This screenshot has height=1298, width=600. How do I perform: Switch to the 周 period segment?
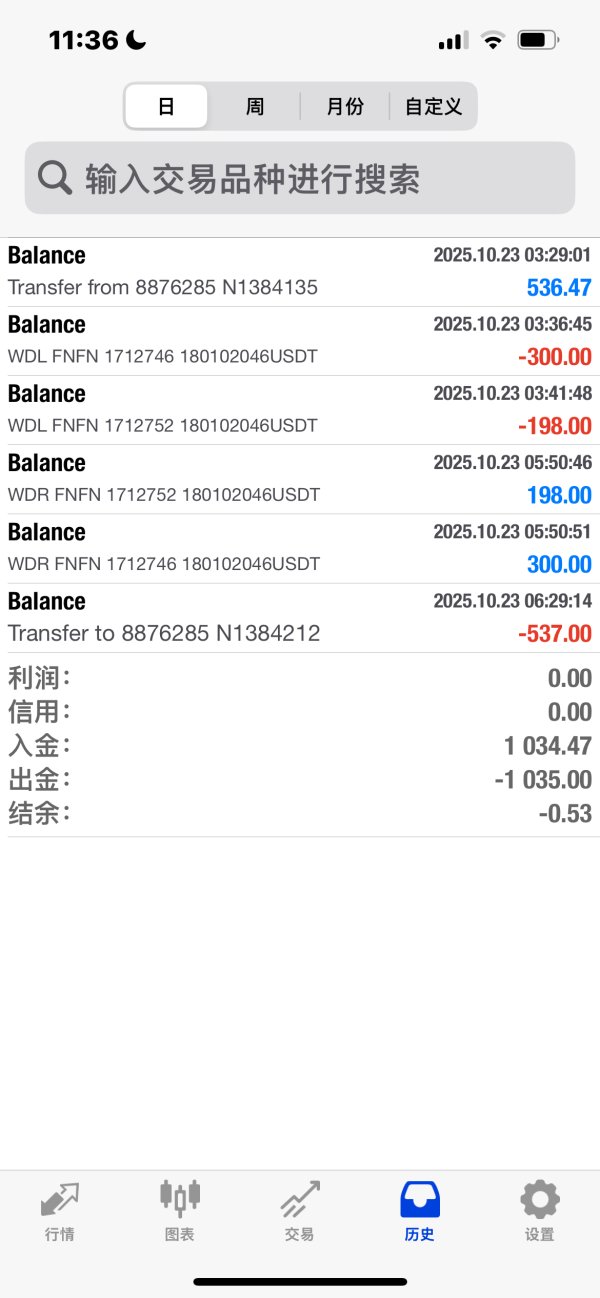pos(255,107)
